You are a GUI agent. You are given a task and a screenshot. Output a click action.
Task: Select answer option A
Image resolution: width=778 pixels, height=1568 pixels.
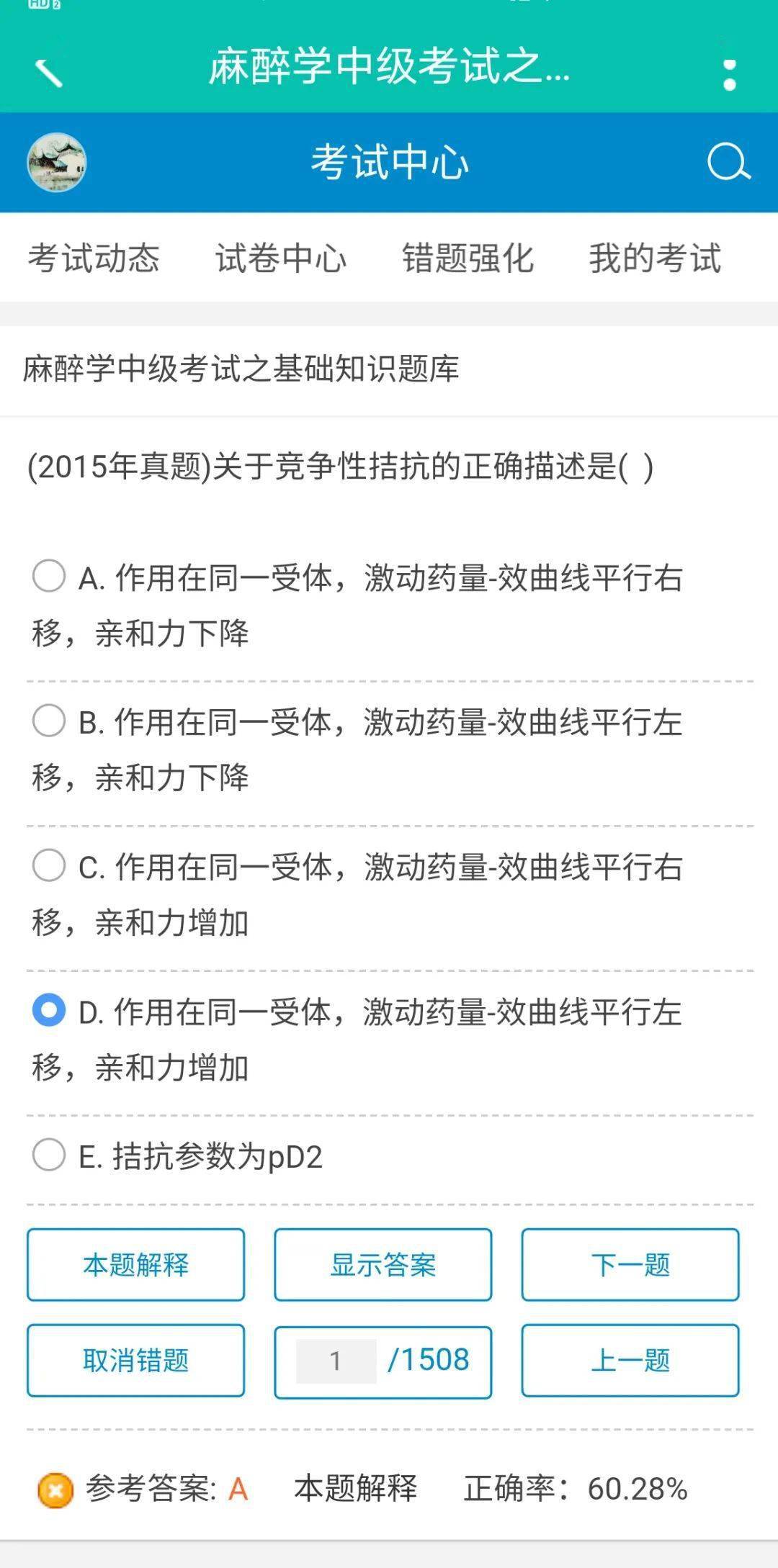coord(49,577)
